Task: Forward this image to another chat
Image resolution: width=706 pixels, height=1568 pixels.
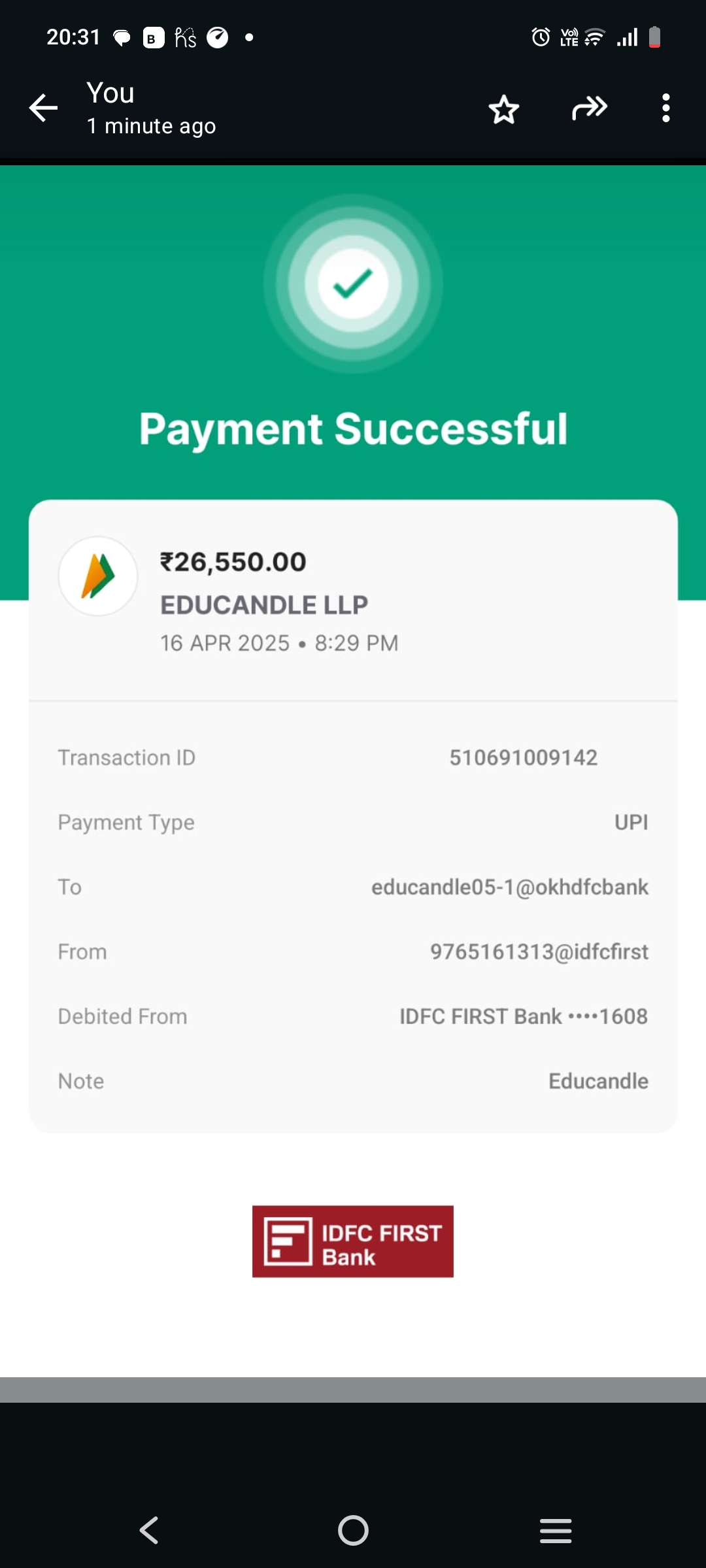Action: click(x=589, y=108)
